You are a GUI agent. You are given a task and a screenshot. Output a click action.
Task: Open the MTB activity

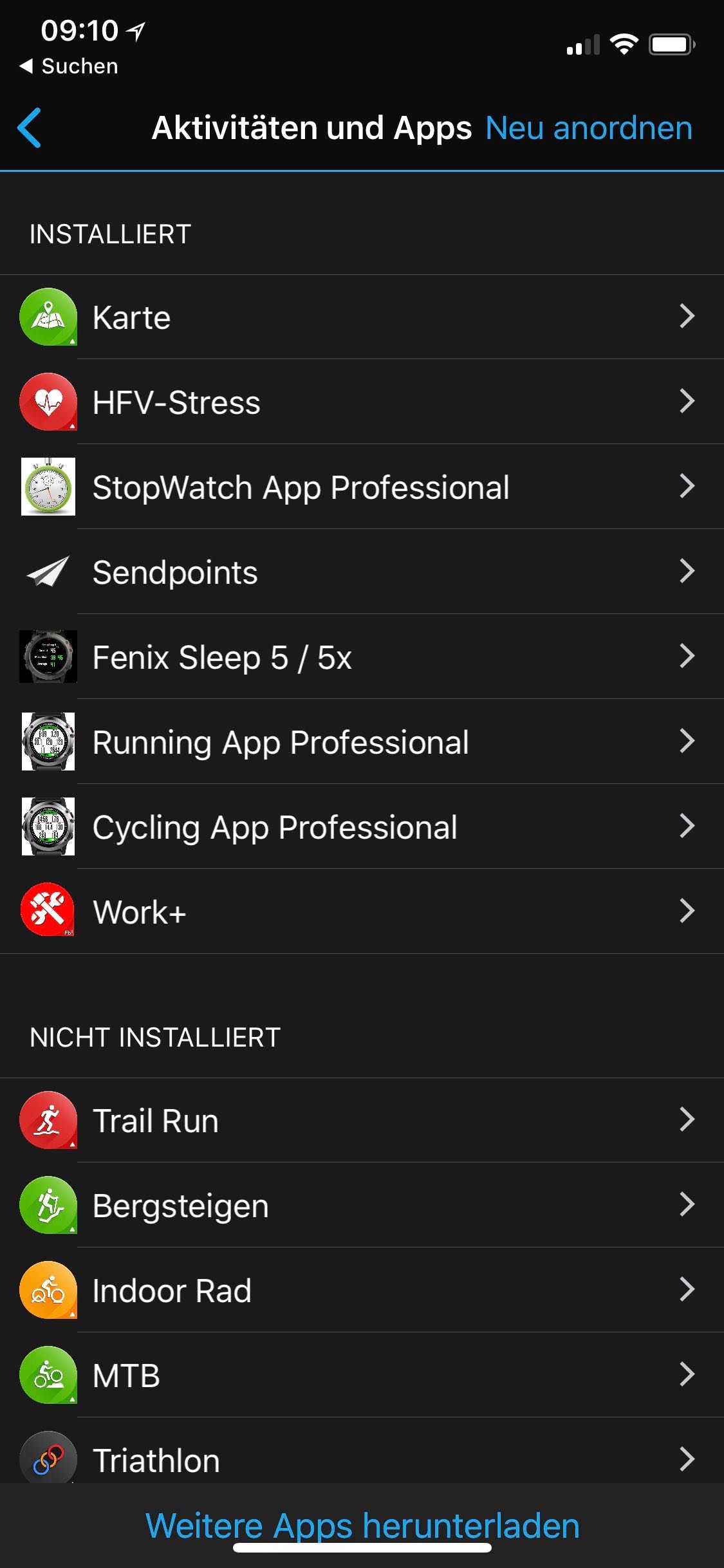click(362, 1376)
